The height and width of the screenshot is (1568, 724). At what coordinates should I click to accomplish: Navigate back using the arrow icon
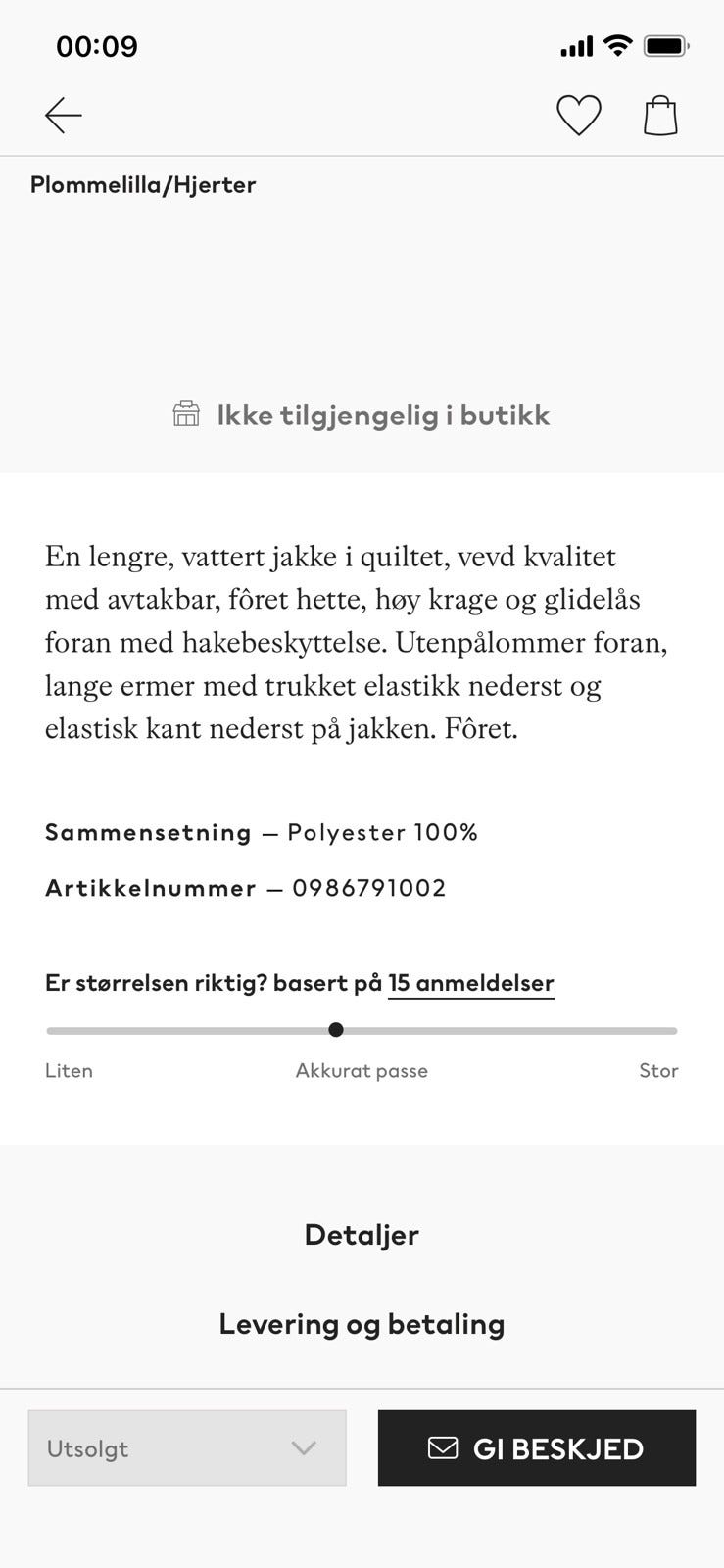click(x=63, y=115)
